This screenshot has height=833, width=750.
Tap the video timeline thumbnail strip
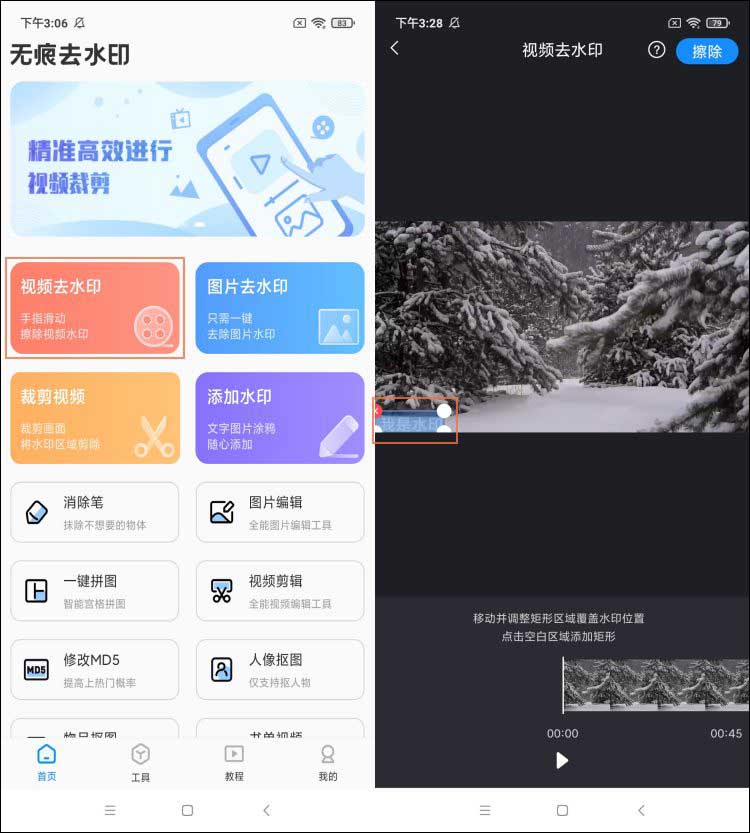coord(655,685)
